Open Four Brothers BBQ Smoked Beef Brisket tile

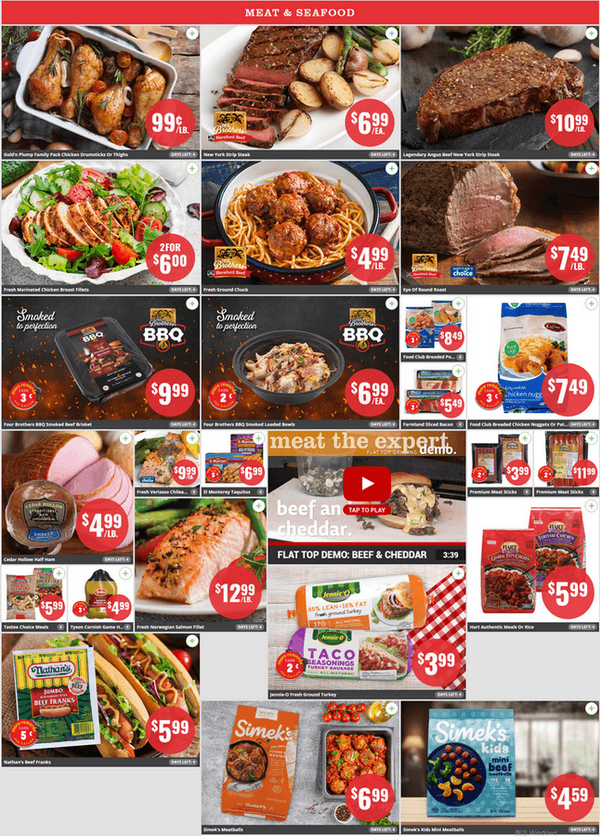click(x=98, y=360)
